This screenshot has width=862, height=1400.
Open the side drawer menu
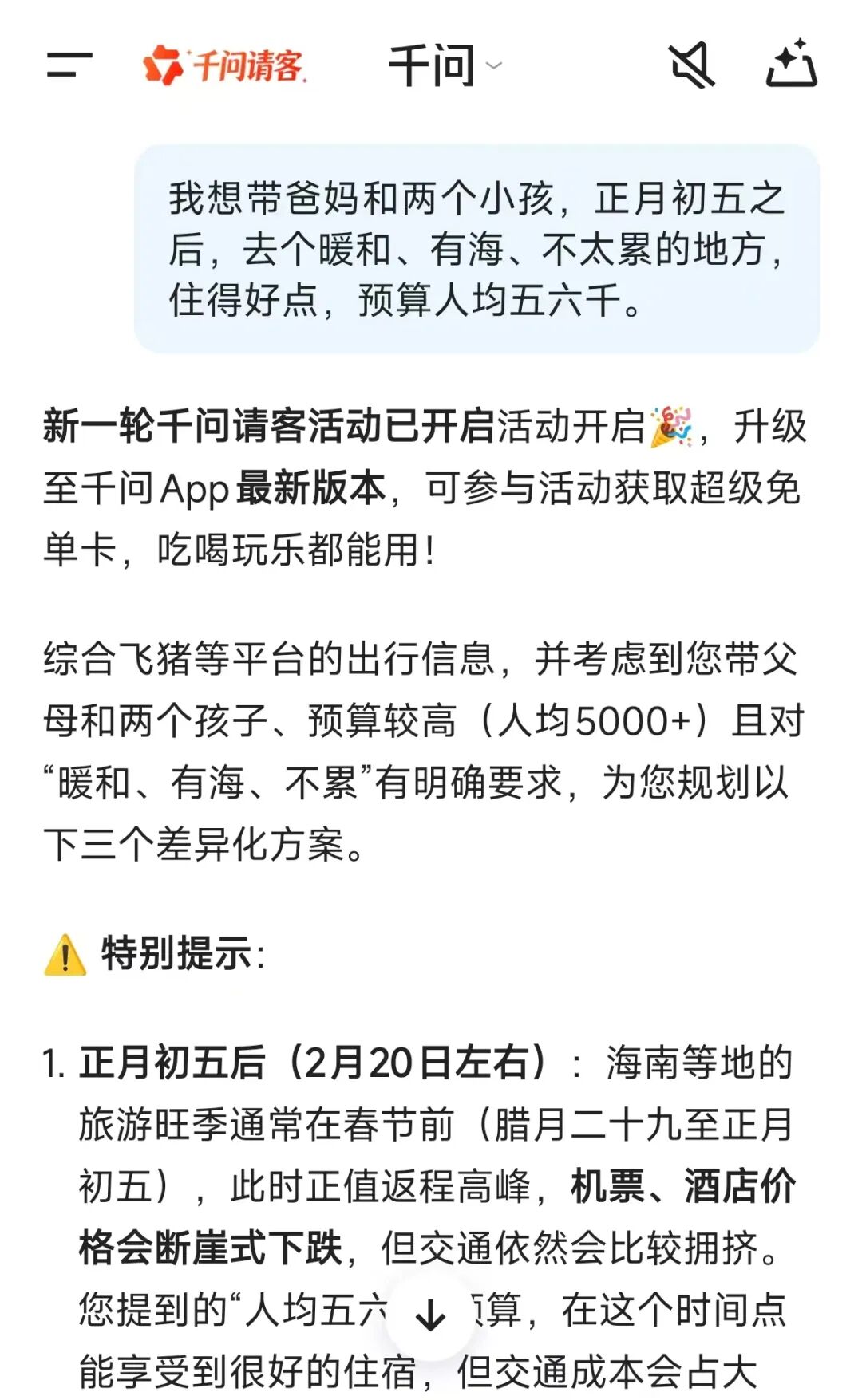point(69,65)
